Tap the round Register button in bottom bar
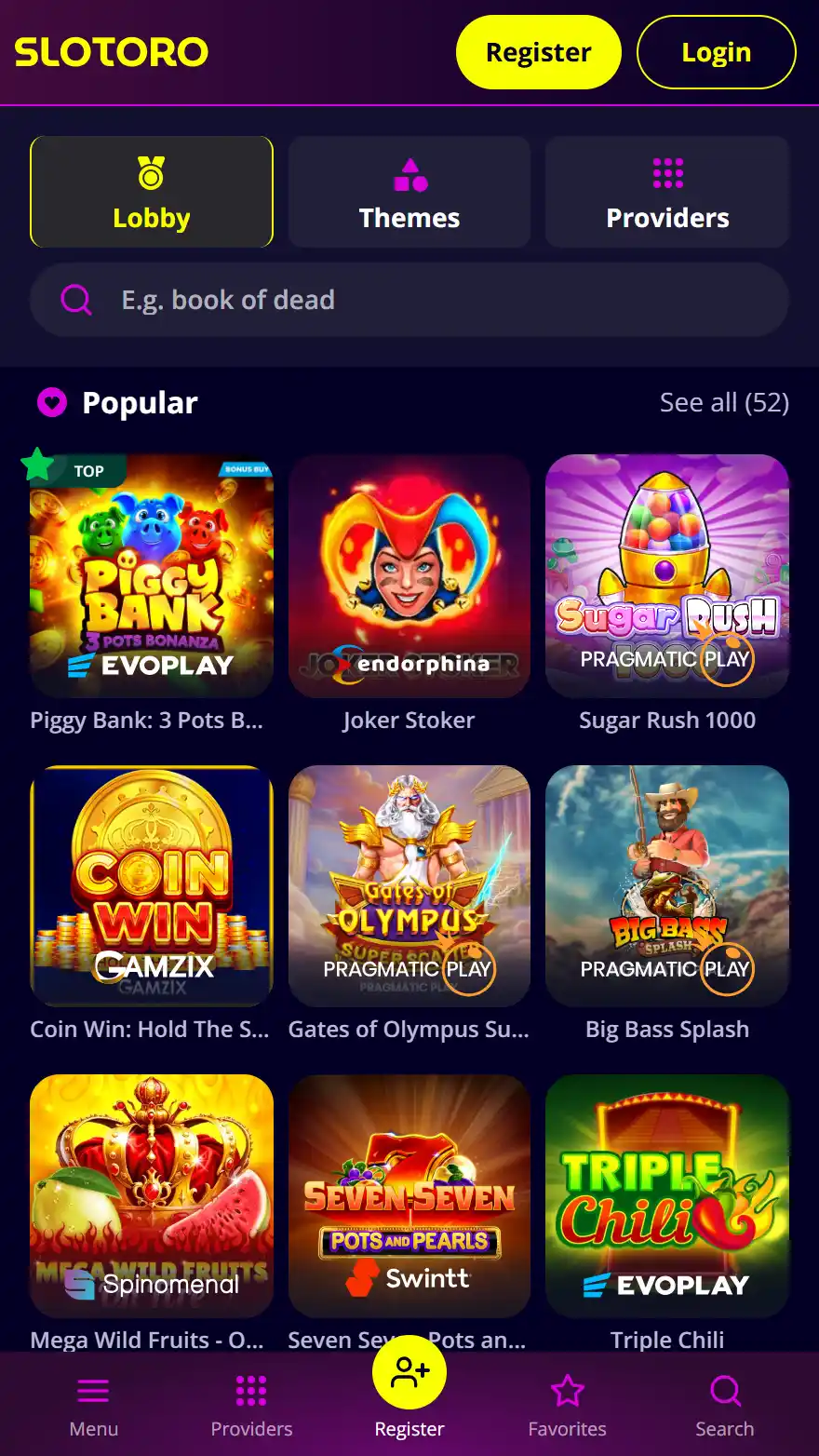This screenshot has height=1456, width=819. point(409,1373)
